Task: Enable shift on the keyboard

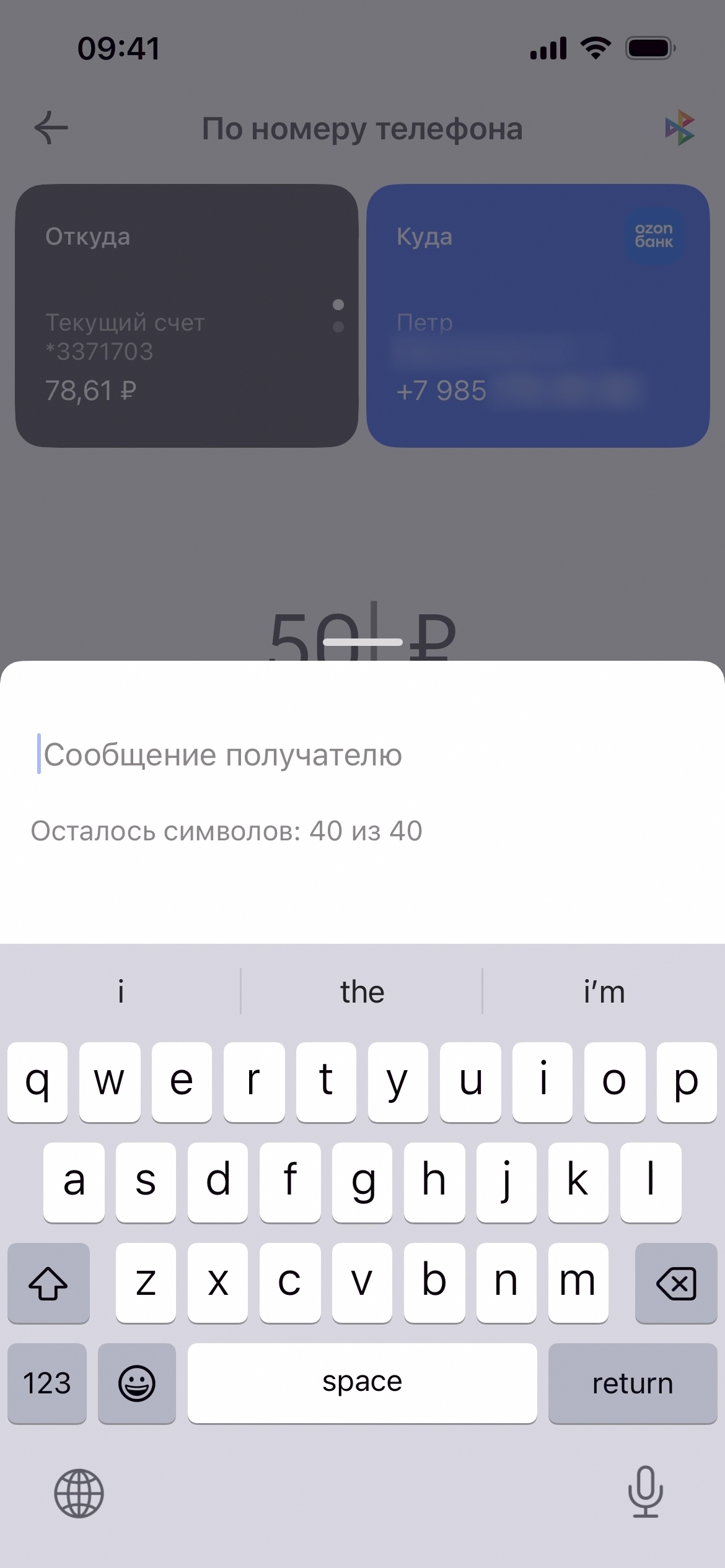Action: coord(48,1283)
